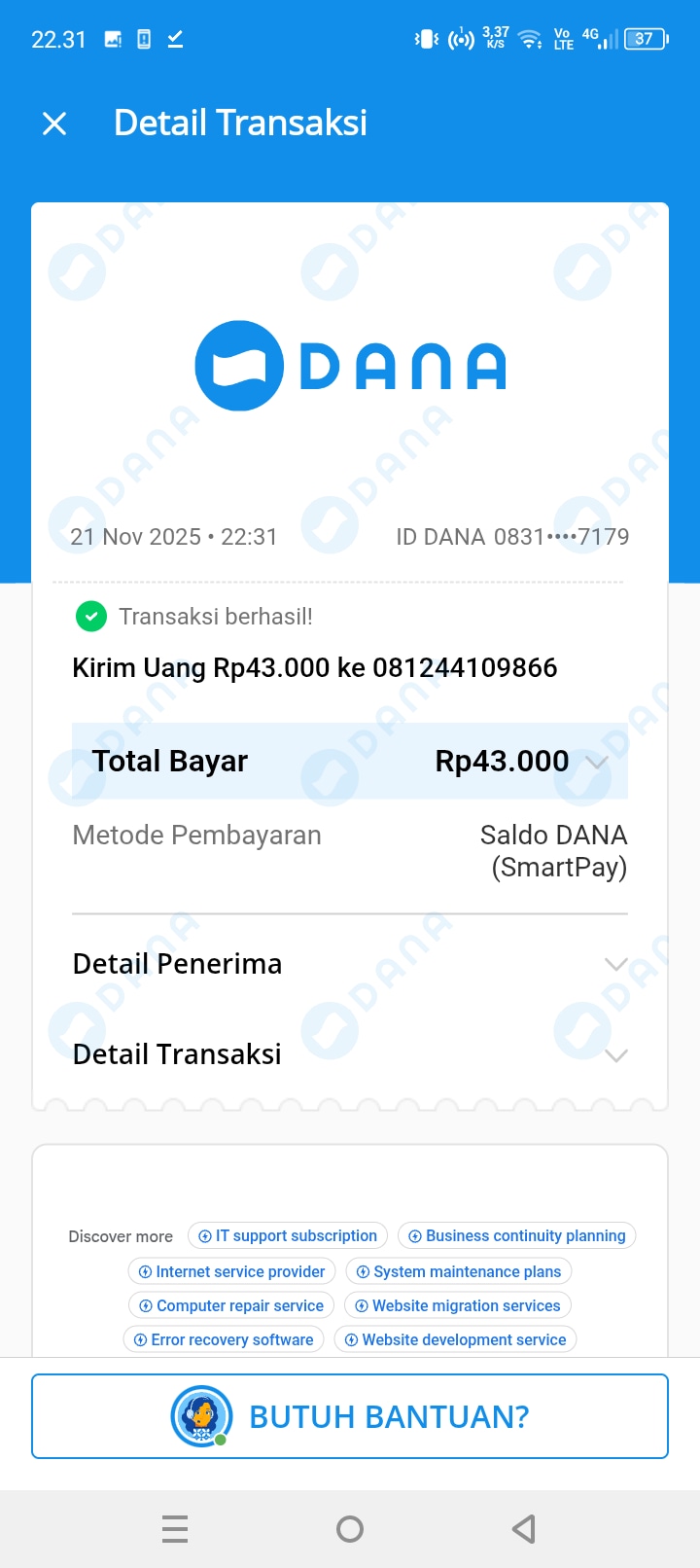Expand the Detail Penerima section
The height and width of the screenshot is (1568, 700).
click(x=615, y=964)
